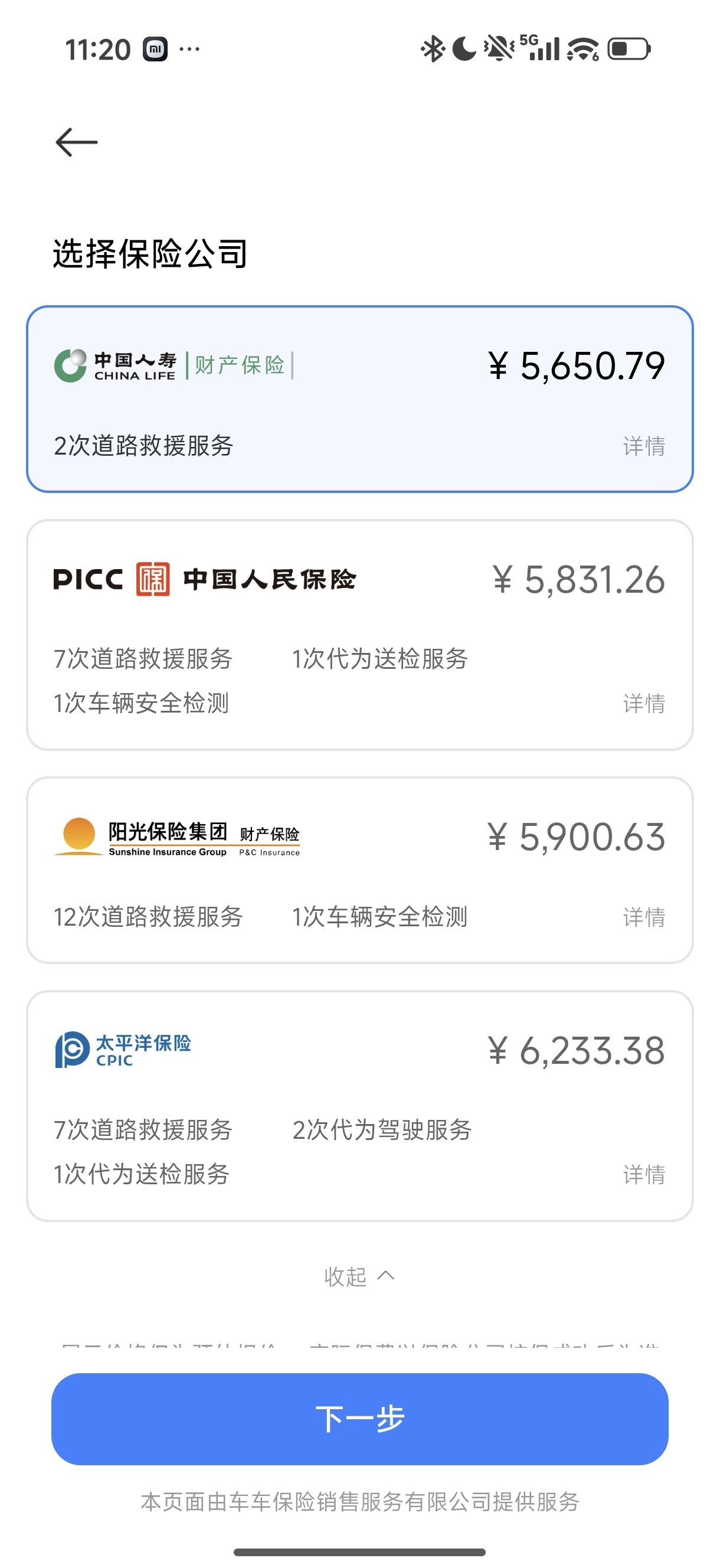Open 详情 for Sunshine Insurance quote
The height and width of the screenshot is (1568, 720).
pyautogui.click(x=644, y=917)
